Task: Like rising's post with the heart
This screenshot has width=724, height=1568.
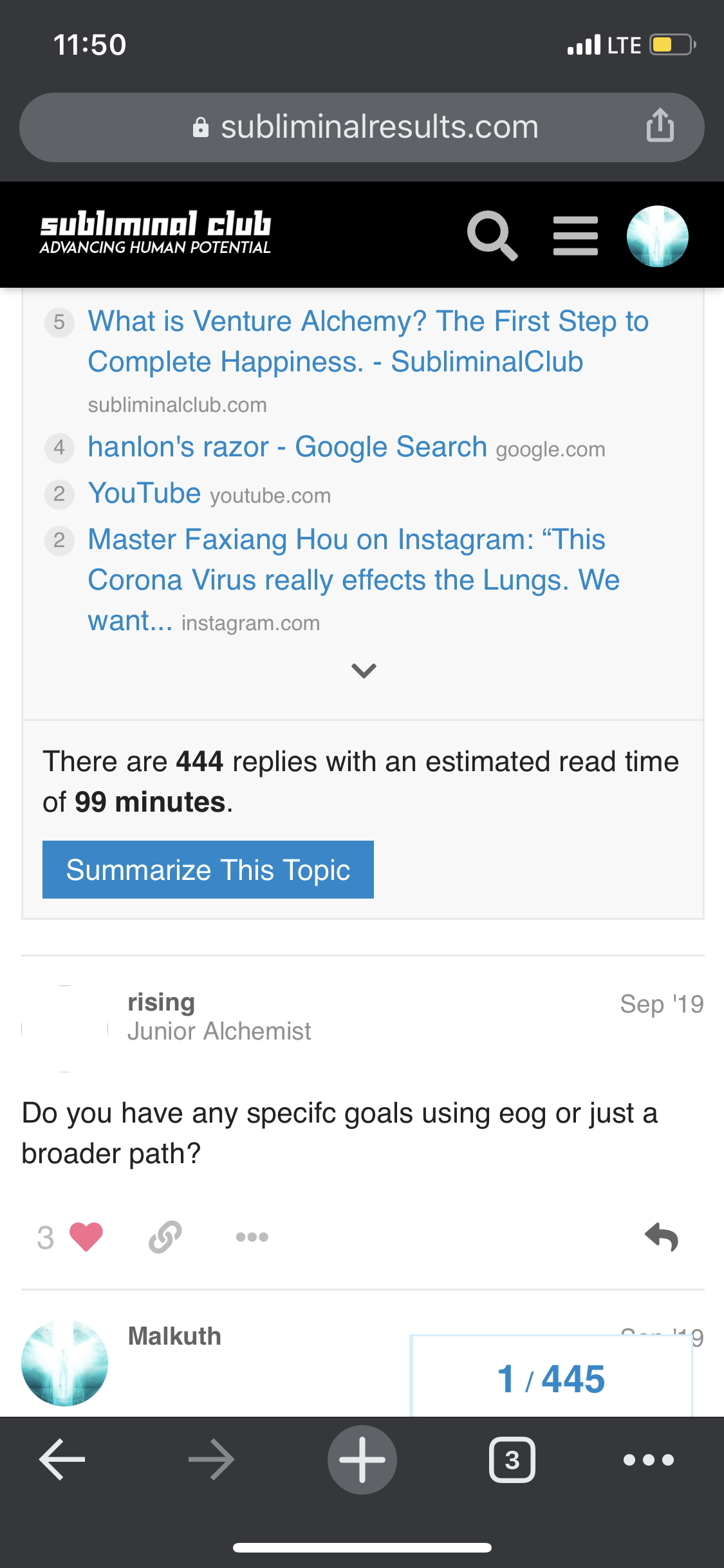Action: 86,1237
